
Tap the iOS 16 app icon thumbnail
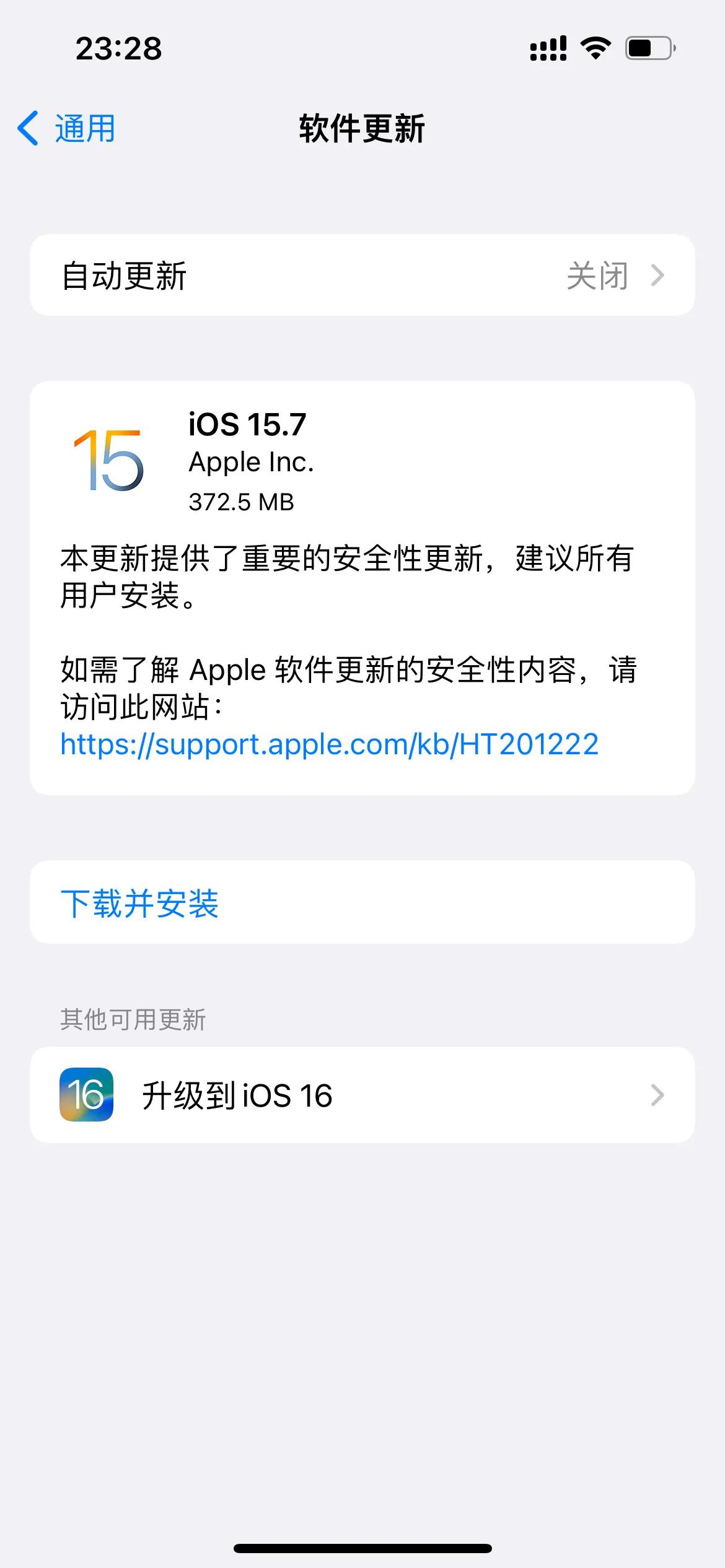coord(89,1094)
